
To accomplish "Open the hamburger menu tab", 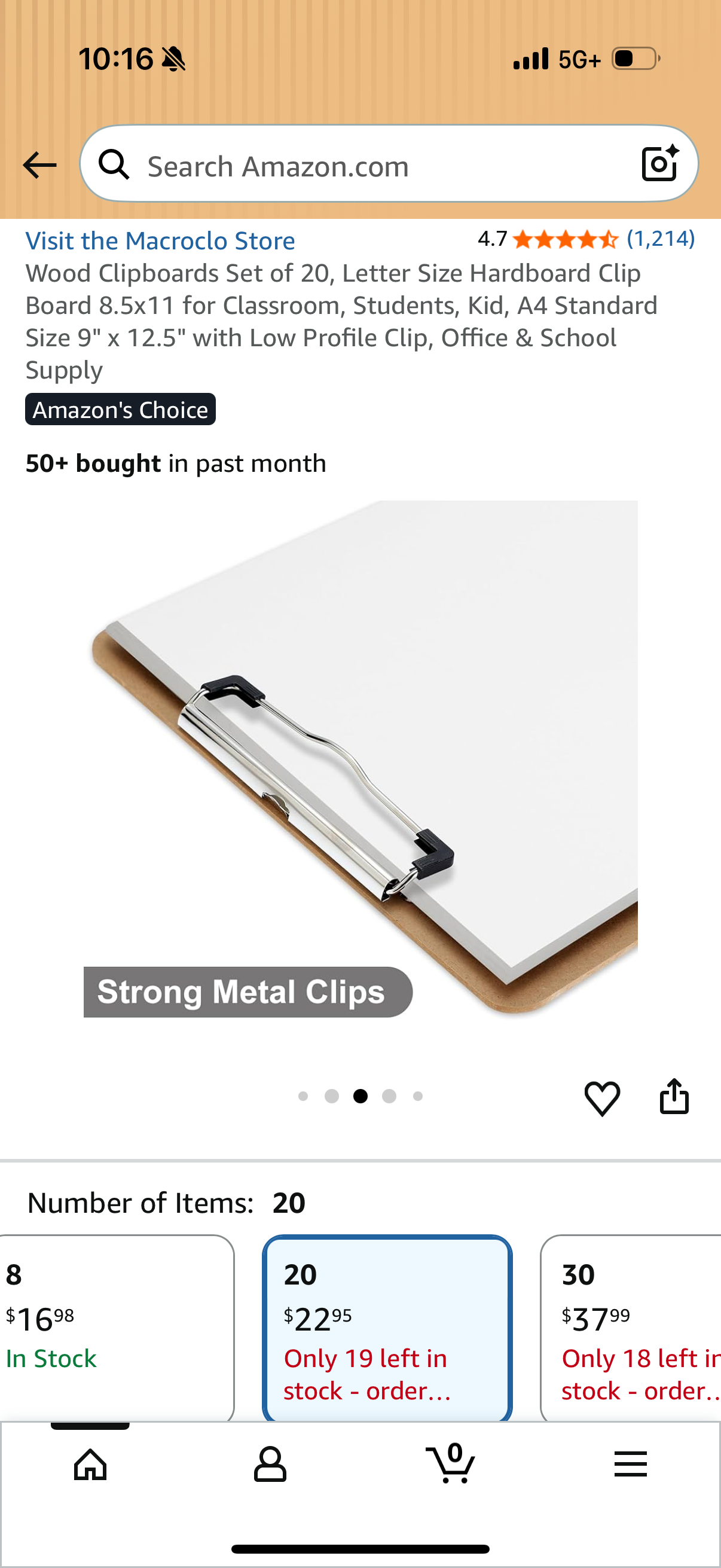I will (630, 1464).
